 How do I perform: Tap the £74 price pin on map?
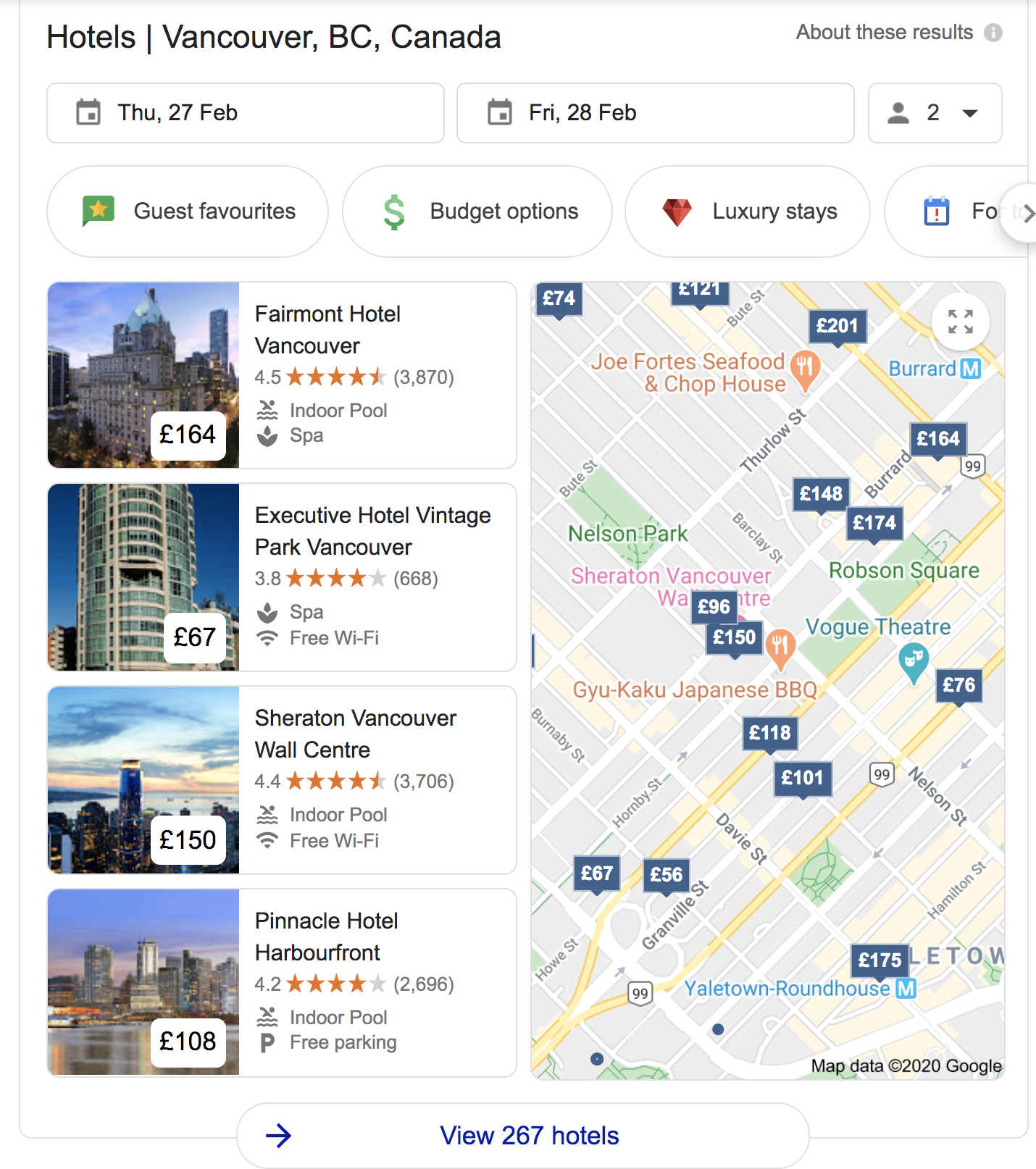pyautogui.click(x=559, y=298)
